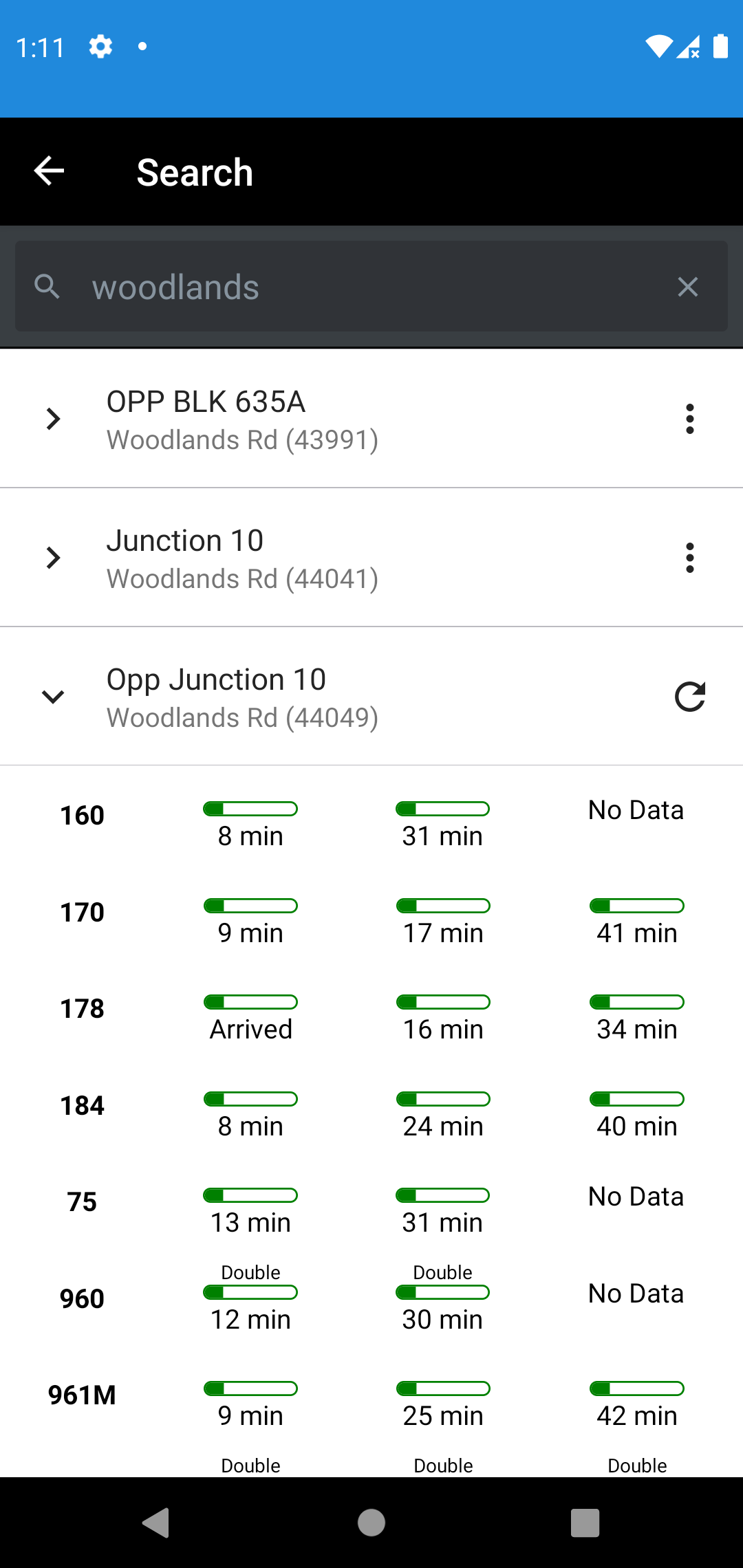Open the system recent apps view
Image resolution: width=743 pixels, height=1568 pixels.
point(585,1523)
